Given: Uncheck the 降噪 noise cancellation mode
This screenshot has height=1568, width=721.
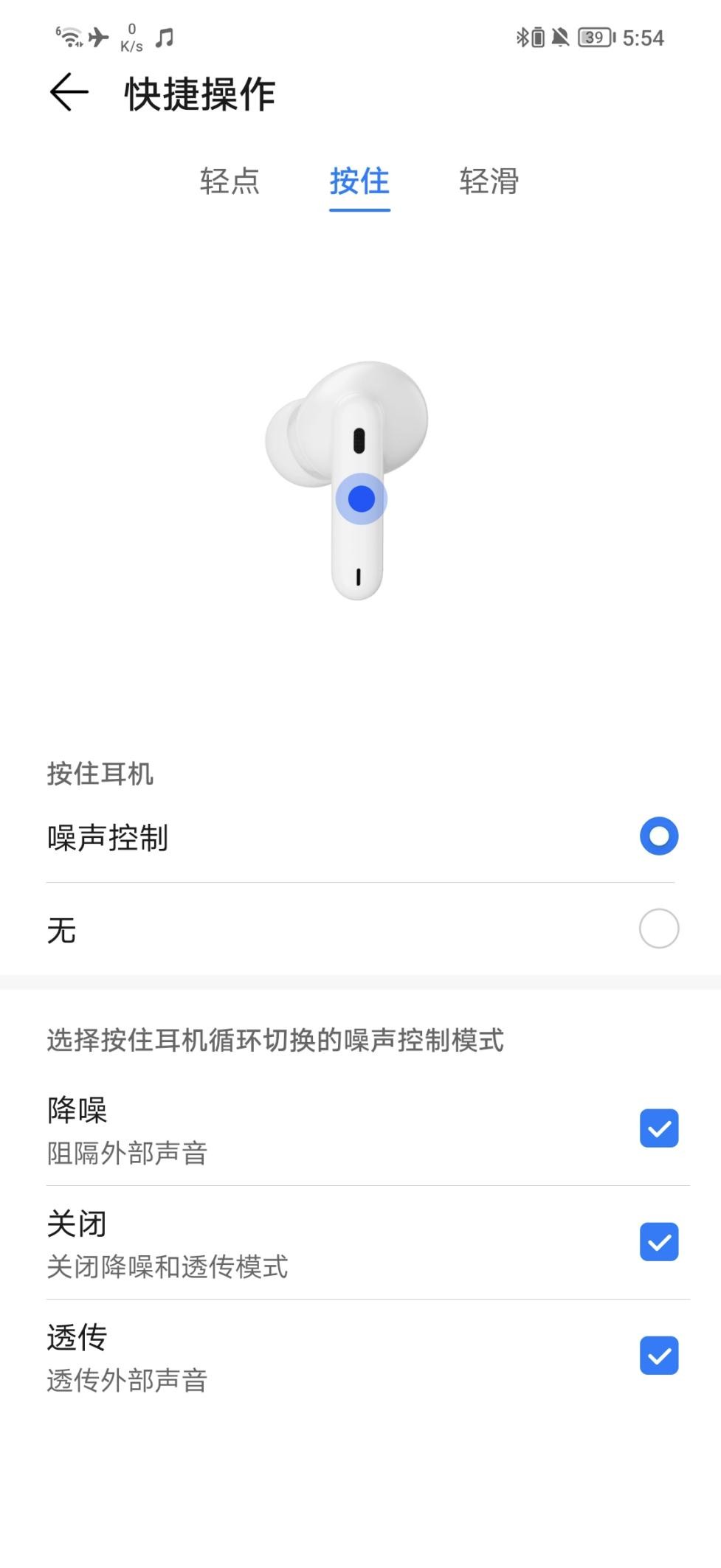Looking at the screenshot, I should click(x=658, y=1128).
